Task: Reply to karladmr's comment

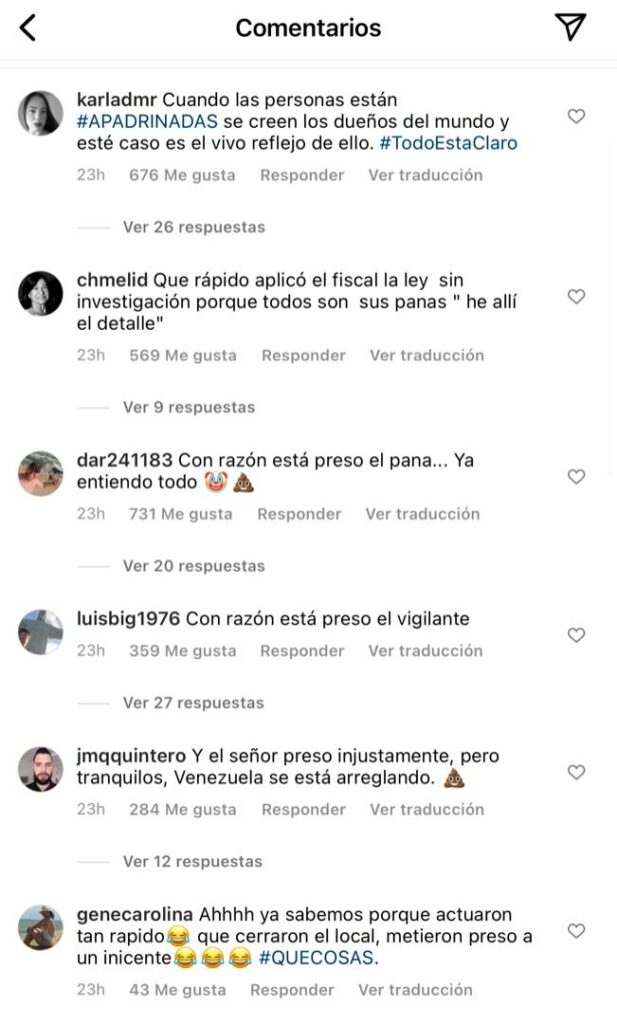Action: 302,175
